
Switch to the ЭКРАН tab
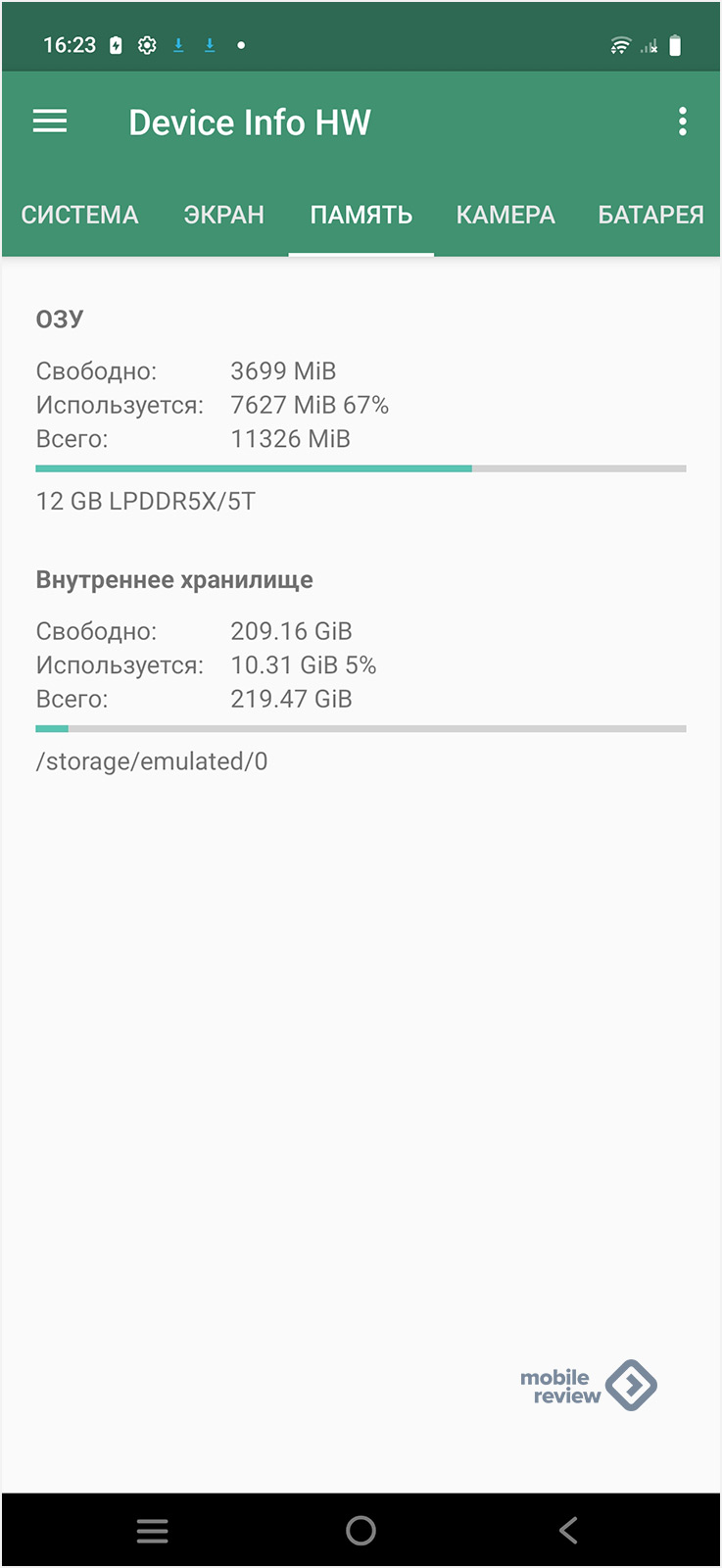pyautogui.click(x=223, y=216)
